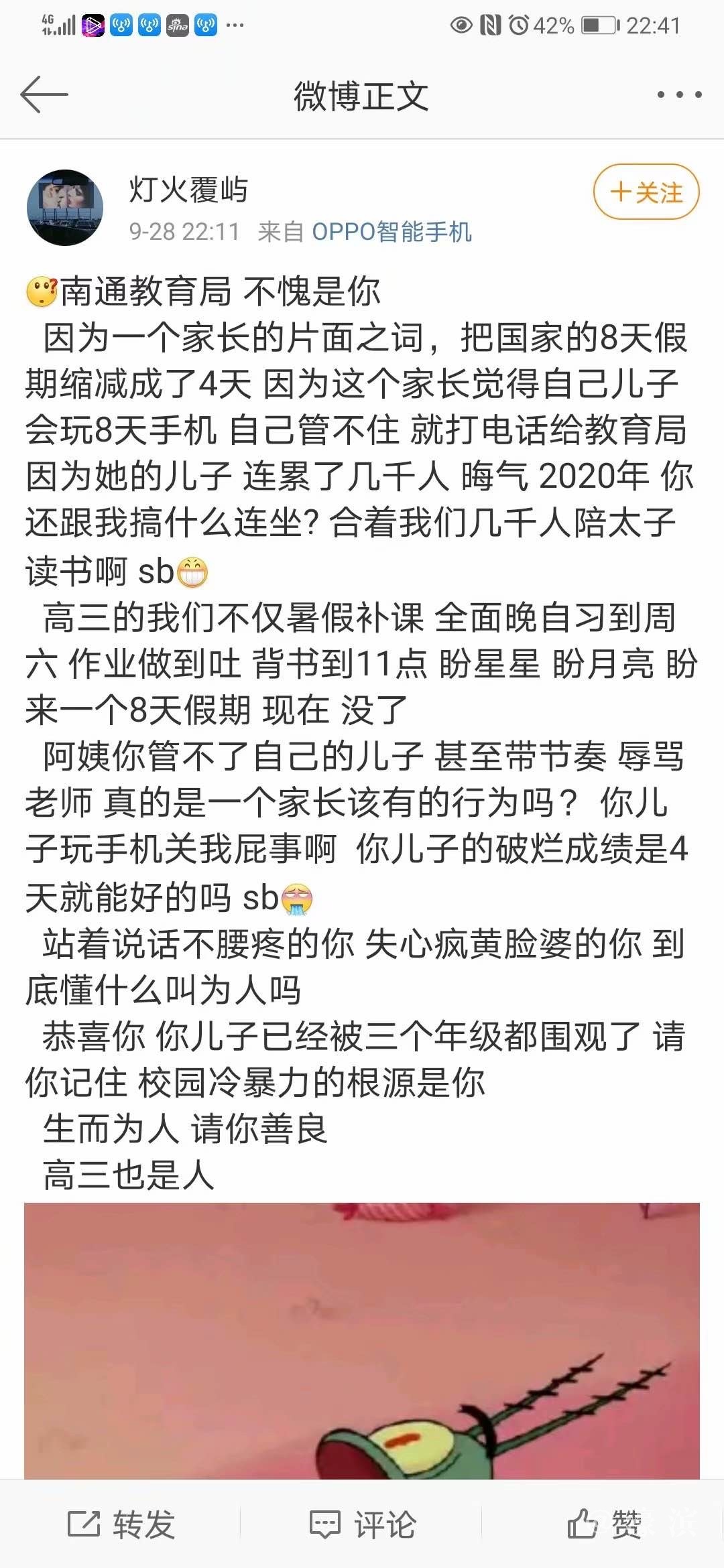Image resolution: width=724 pixels, height=1568 pixels.
Task: Repost this Weibo via 转发
Action: click(x=121, y=1524)
